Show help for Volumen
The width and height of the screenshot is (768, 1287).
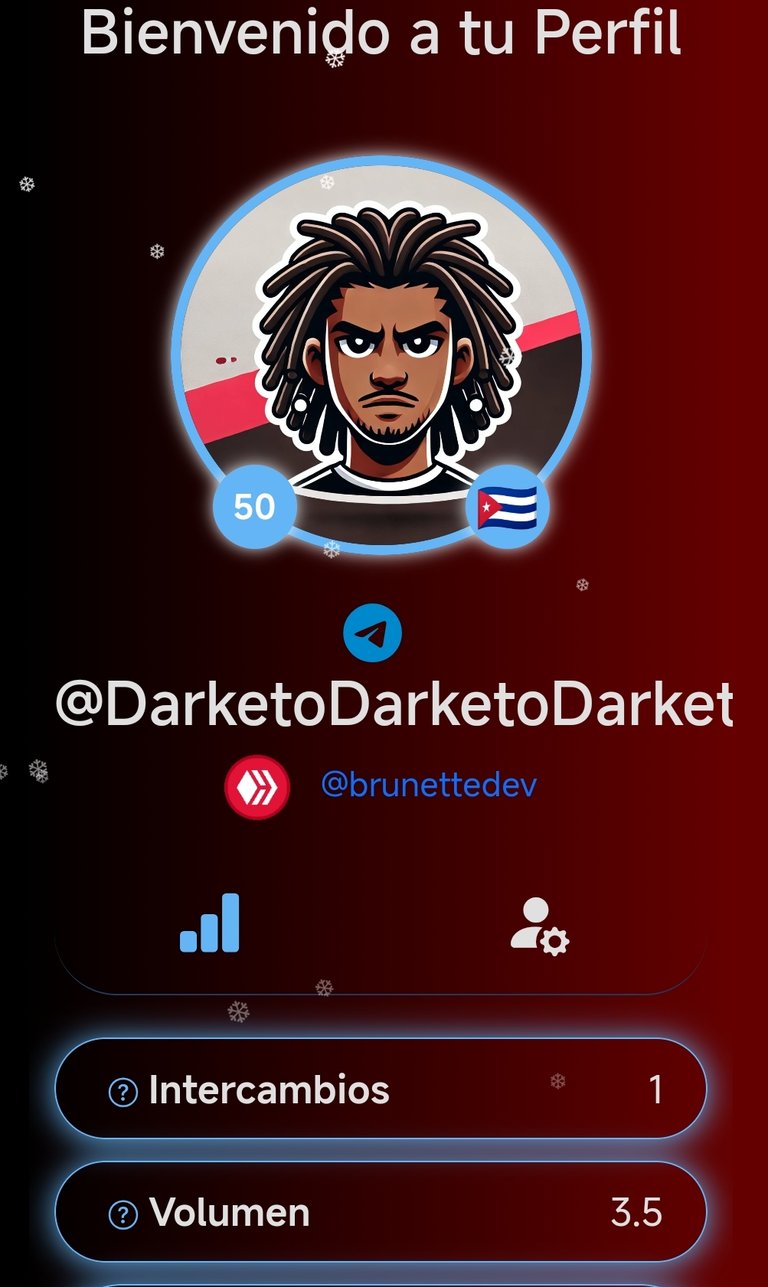[x=122, y=1215]
